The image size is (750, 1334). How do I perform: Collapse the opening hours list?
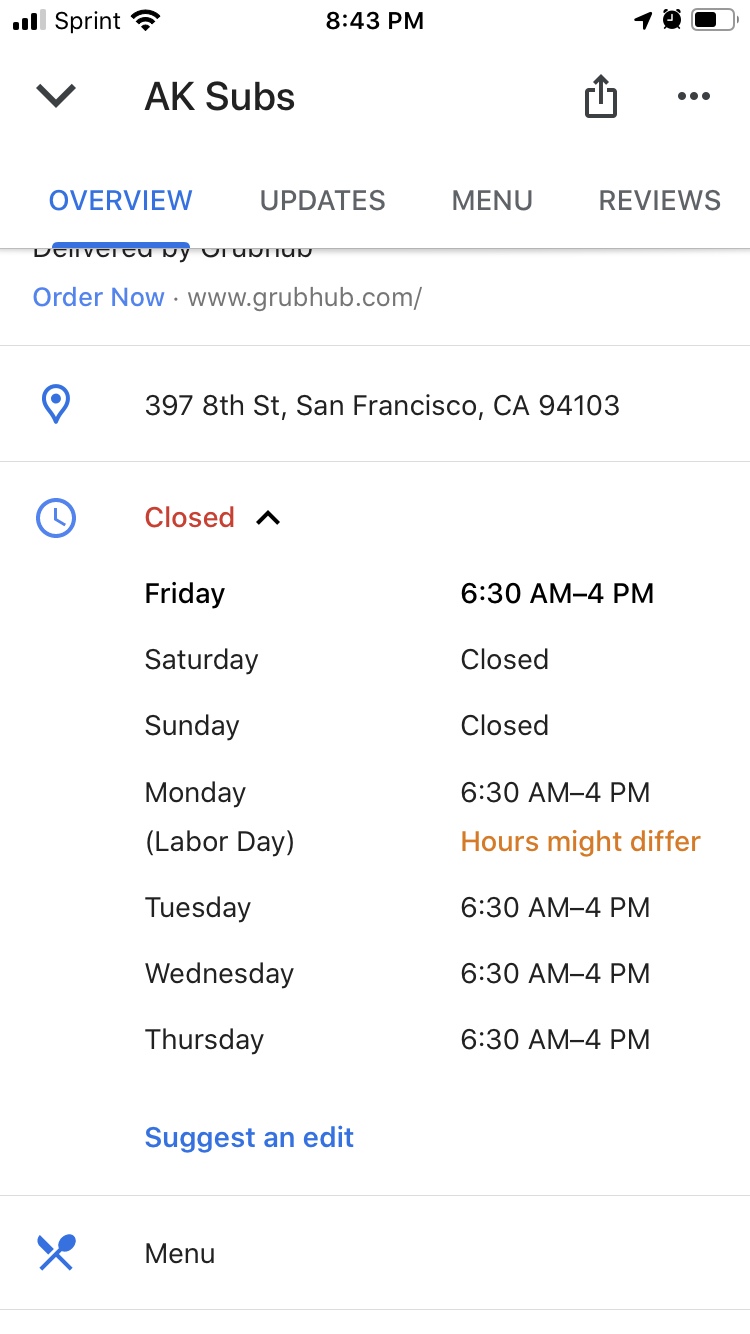point(267,518)
